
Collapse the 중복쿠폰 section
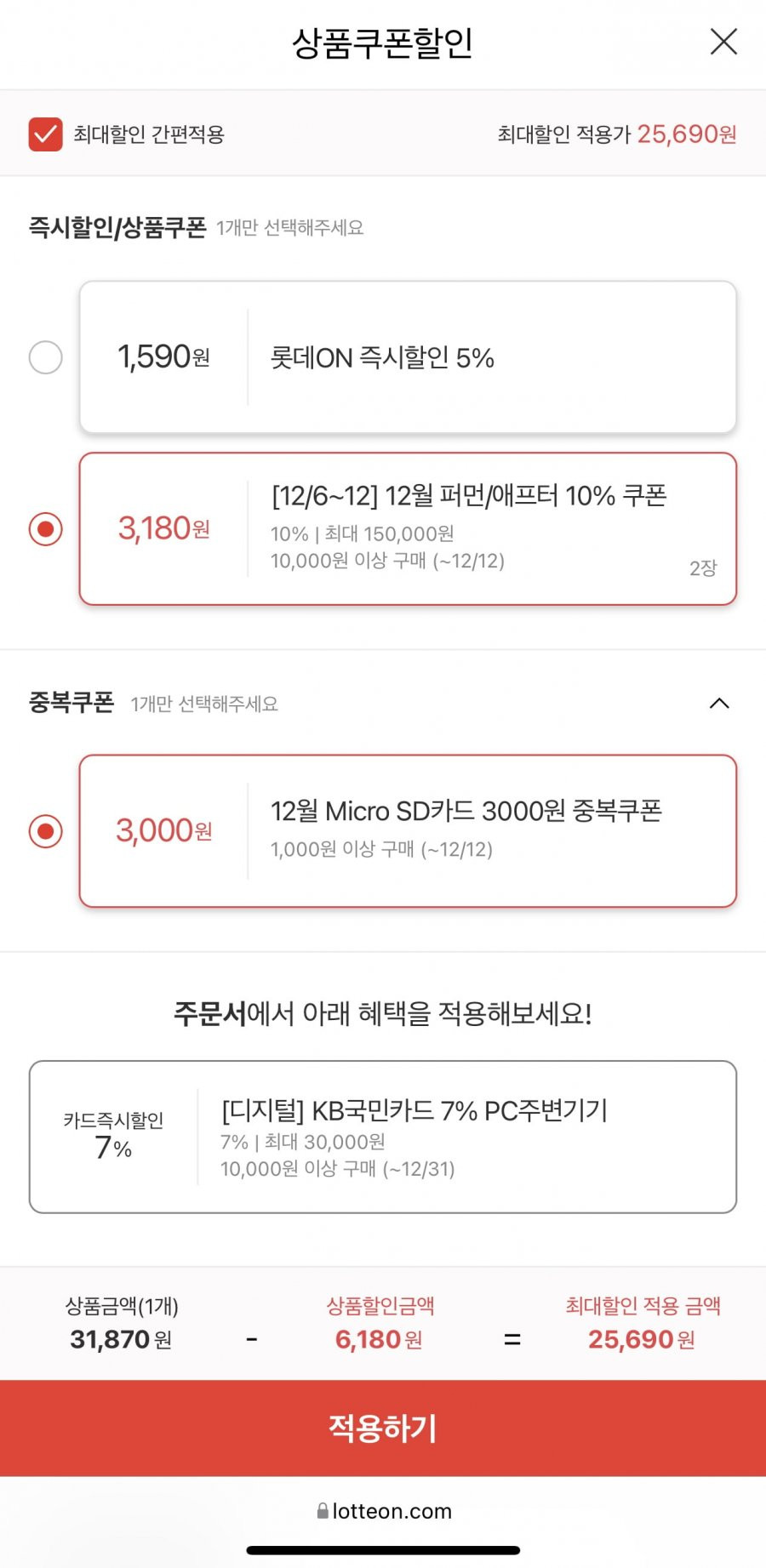click(x=719, y=704)
